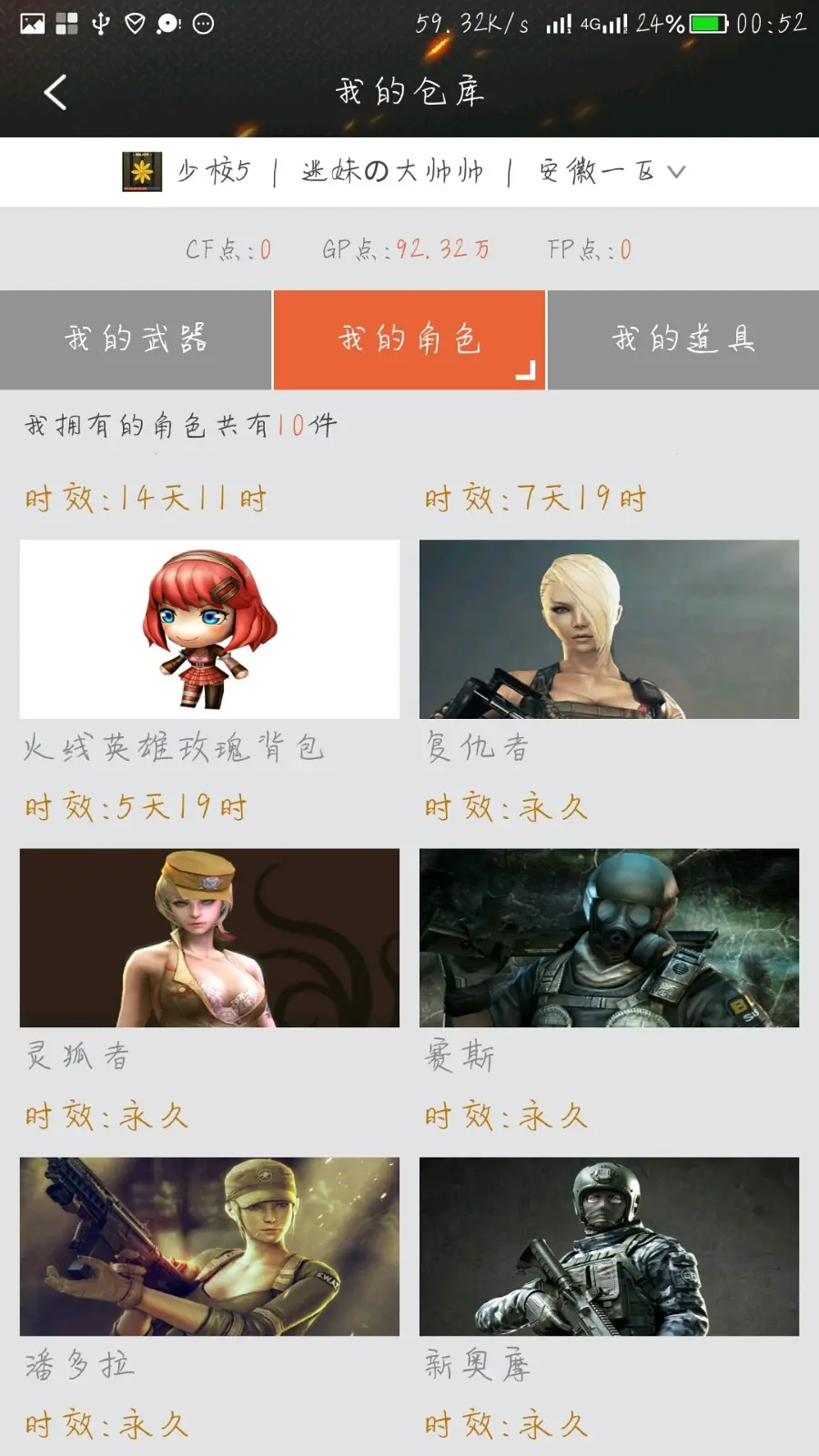Go back from 我的仓库 page

(x=56, y=92)
